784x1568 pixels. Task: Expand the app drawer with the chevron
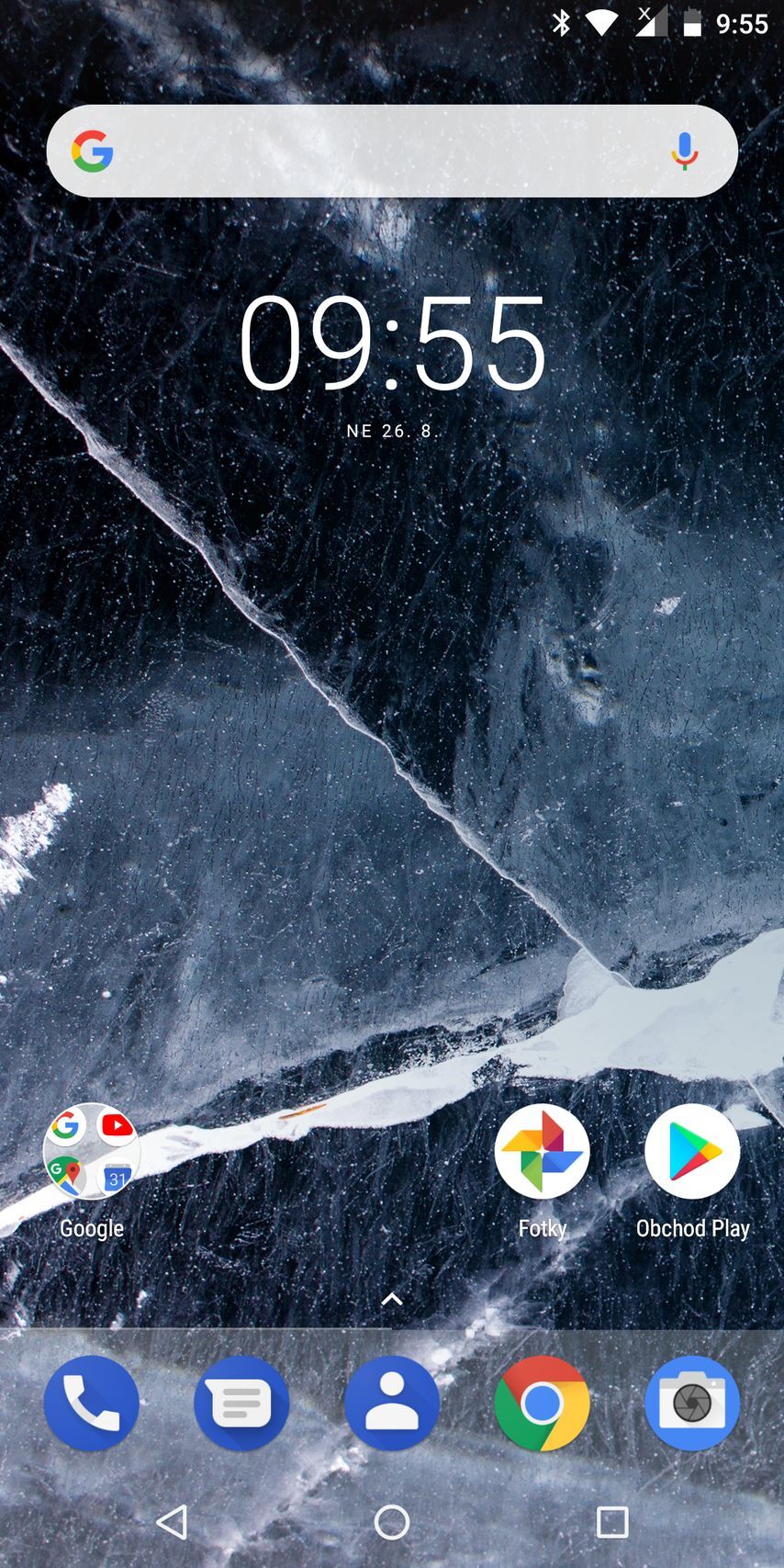click(x=392, y=1298)
